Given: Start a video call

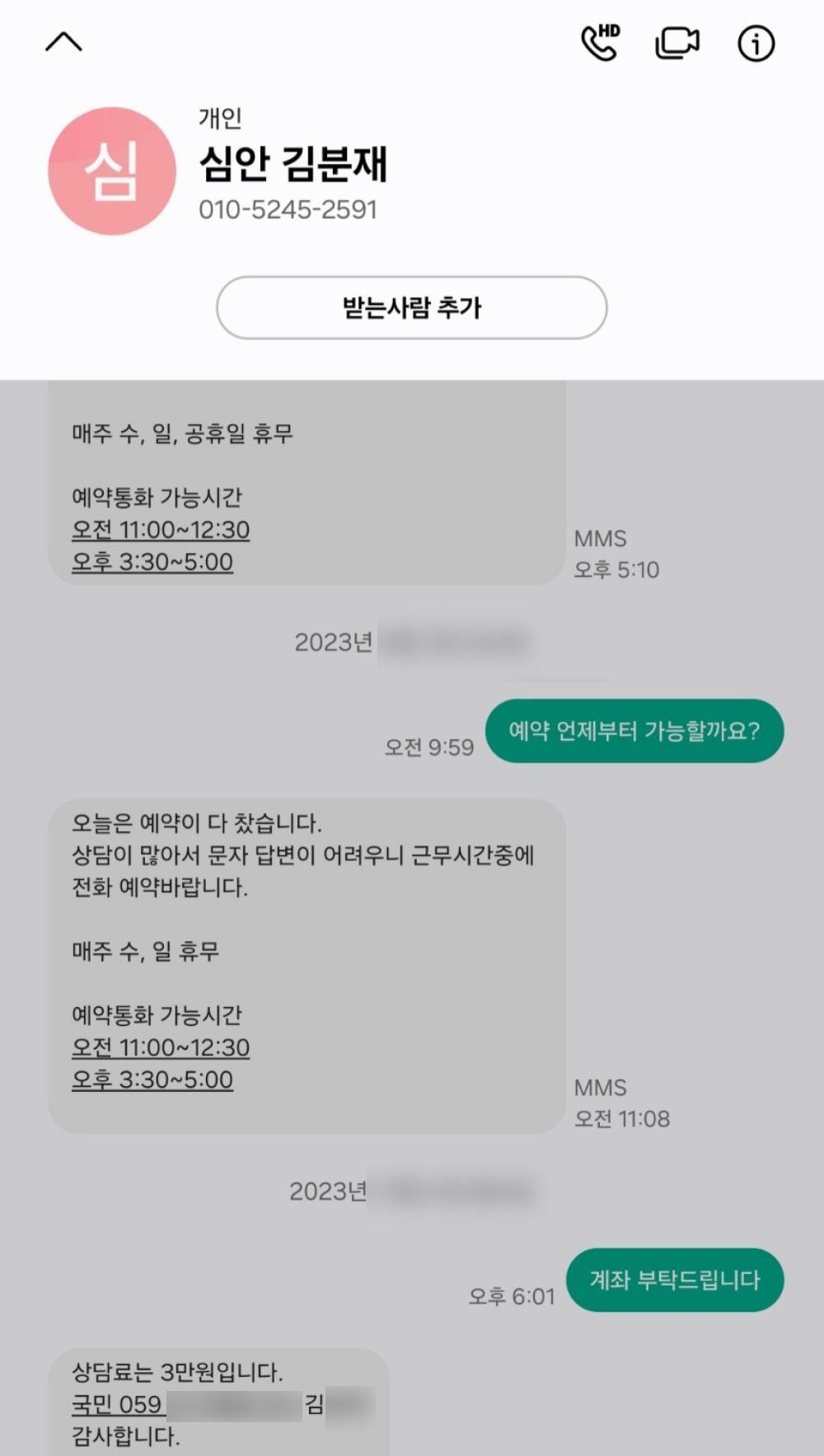Looking at the screenshot, I should tap(677, 43).
